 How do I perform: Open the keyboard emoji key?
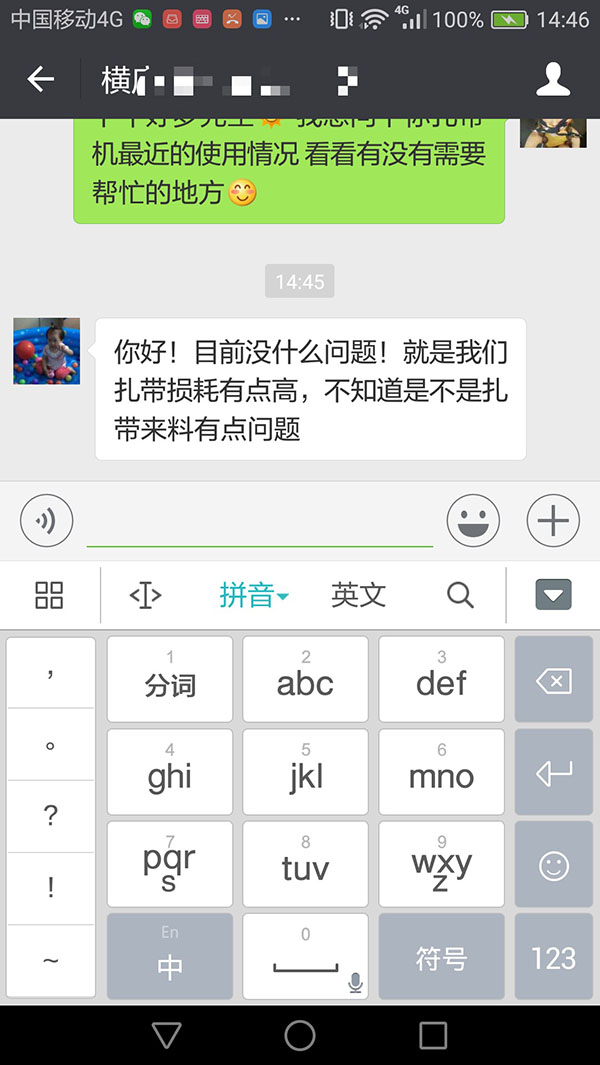tap(553, 865)
